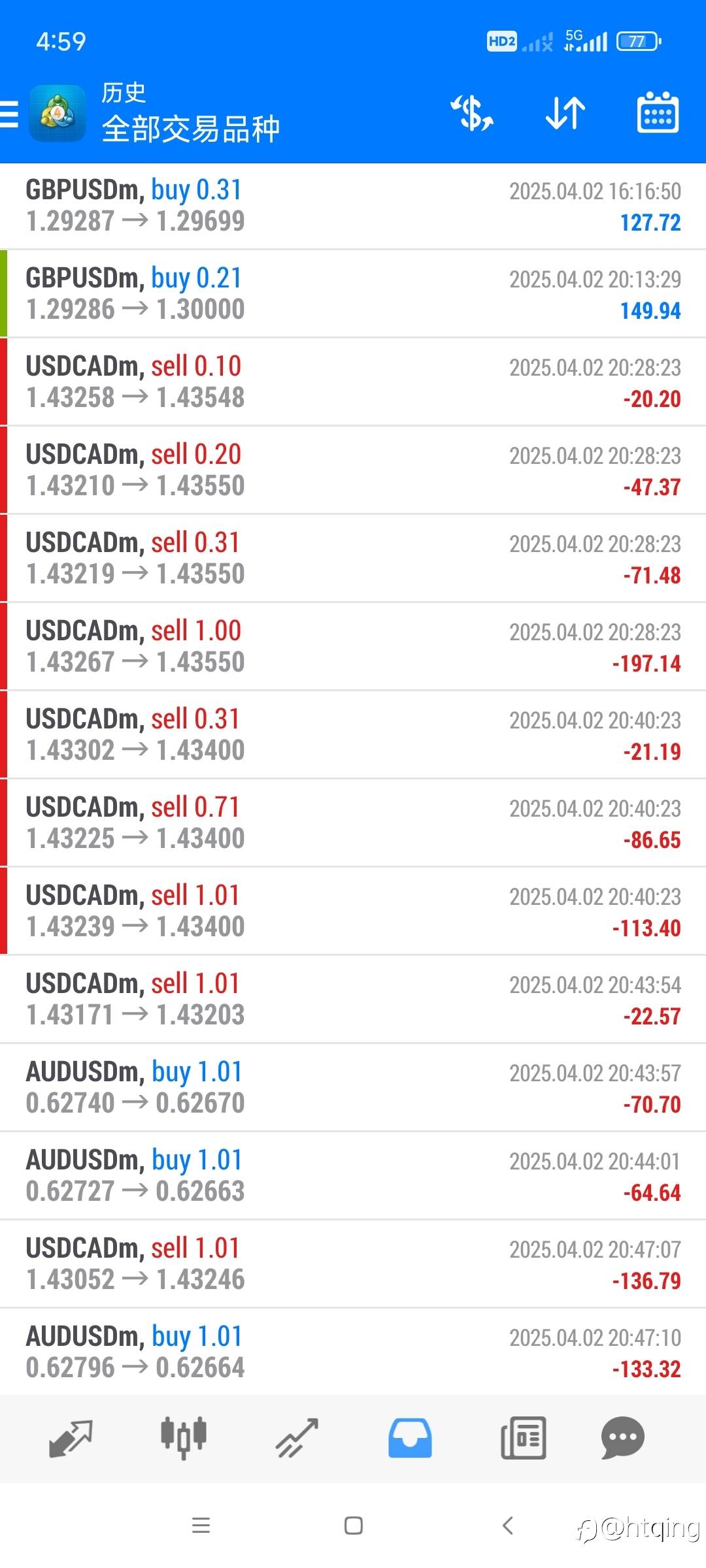Screen dimensions: 706x1568
Task: Switch to the candlestick Chart tab
Action: click(x=184, y=1439)
